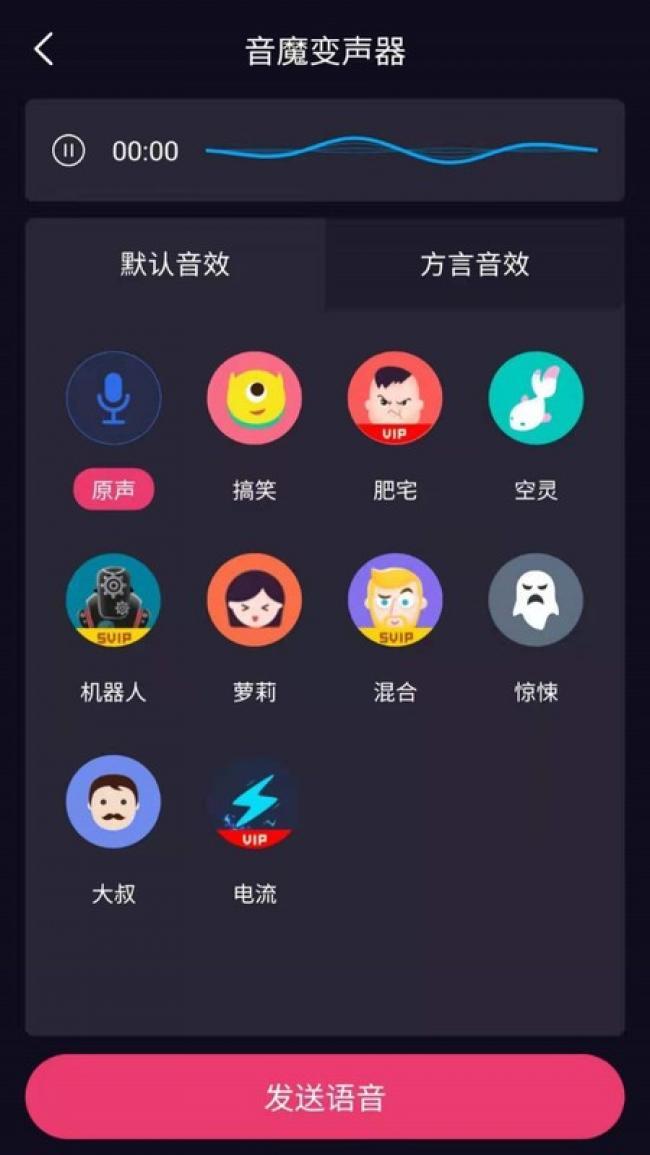650x1155 pixels.
Task: Apply the 空灵 ethereal voice effect
Action: click(x=536, y=399)
